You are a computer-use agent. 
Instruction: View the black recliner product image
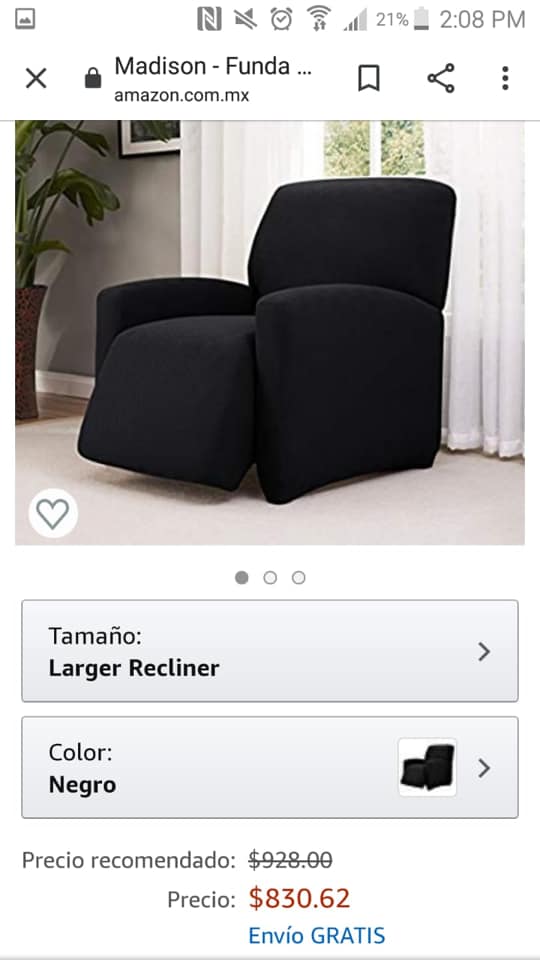[x=270, y=332]
